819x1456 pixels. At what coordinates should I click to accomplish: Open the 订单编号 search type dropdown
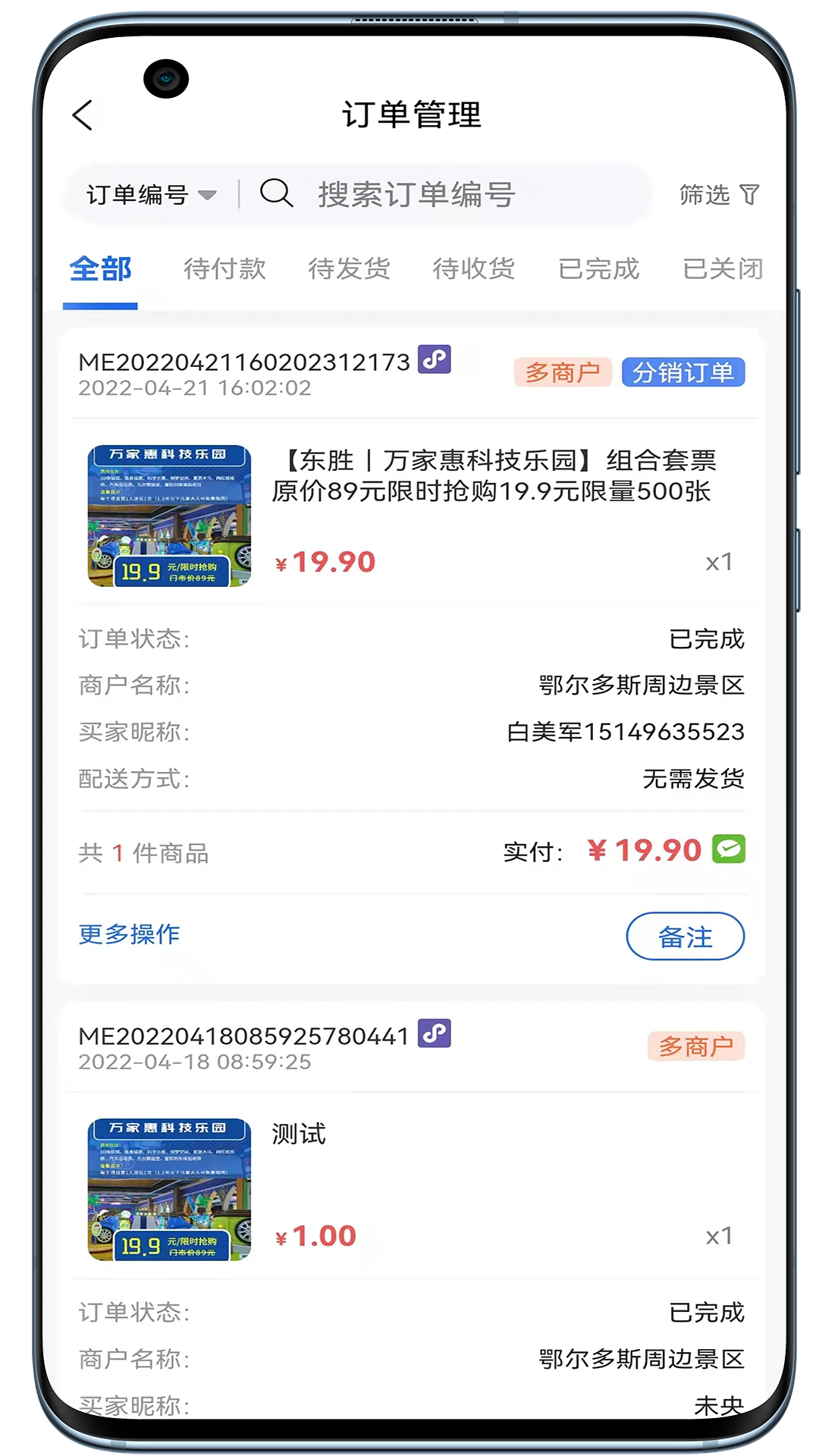click(x=149, y=195)
